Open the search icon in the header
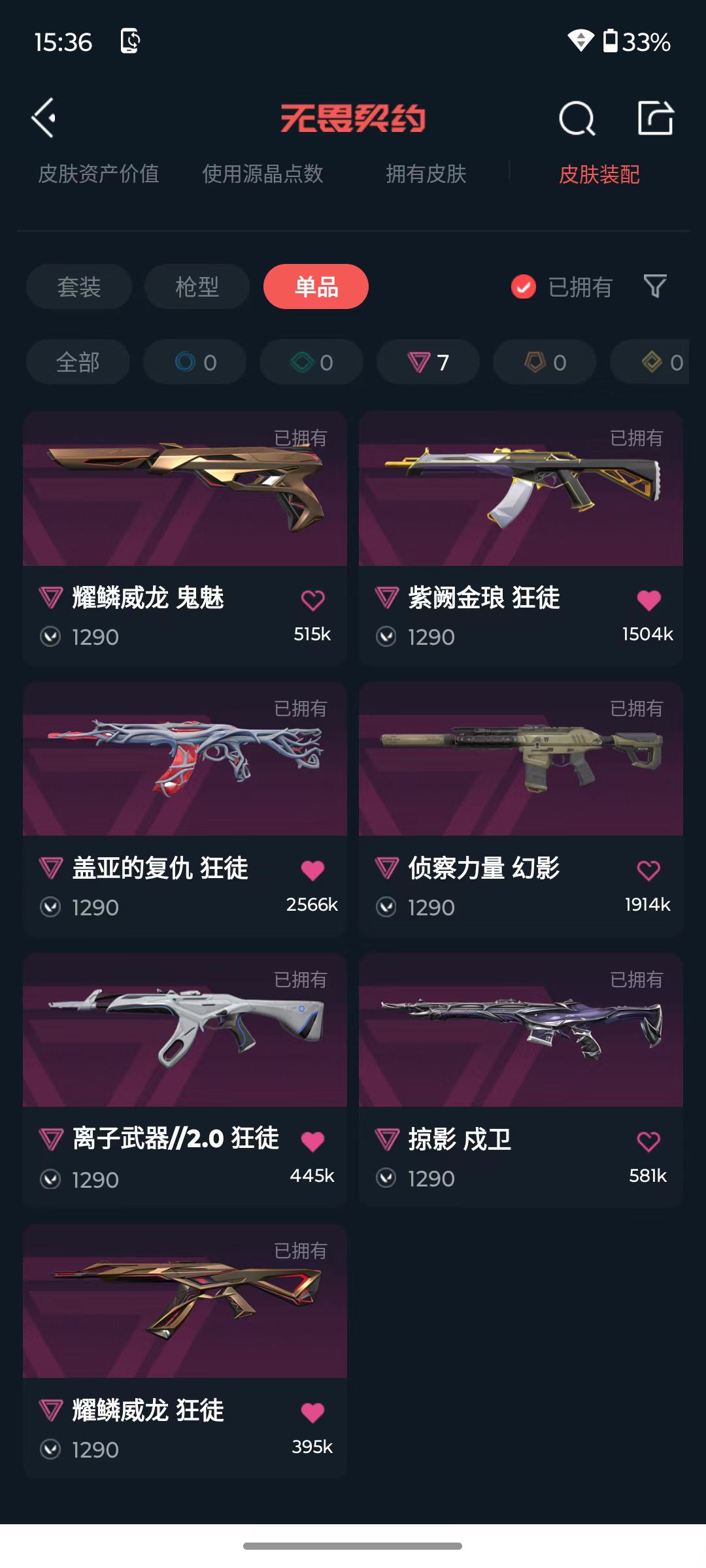 coord(577,118)
